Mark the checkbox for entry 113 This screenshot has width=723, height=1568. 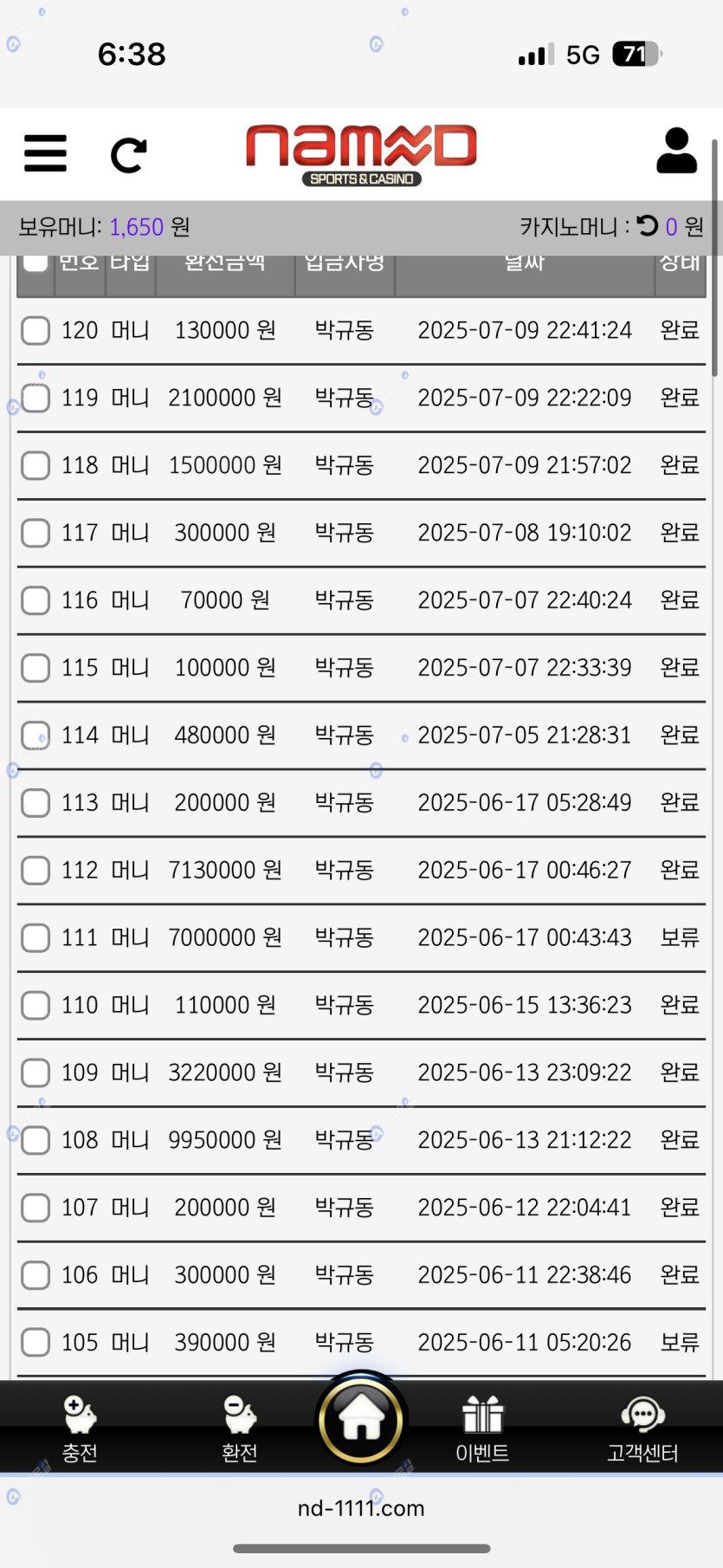point(36,803)
